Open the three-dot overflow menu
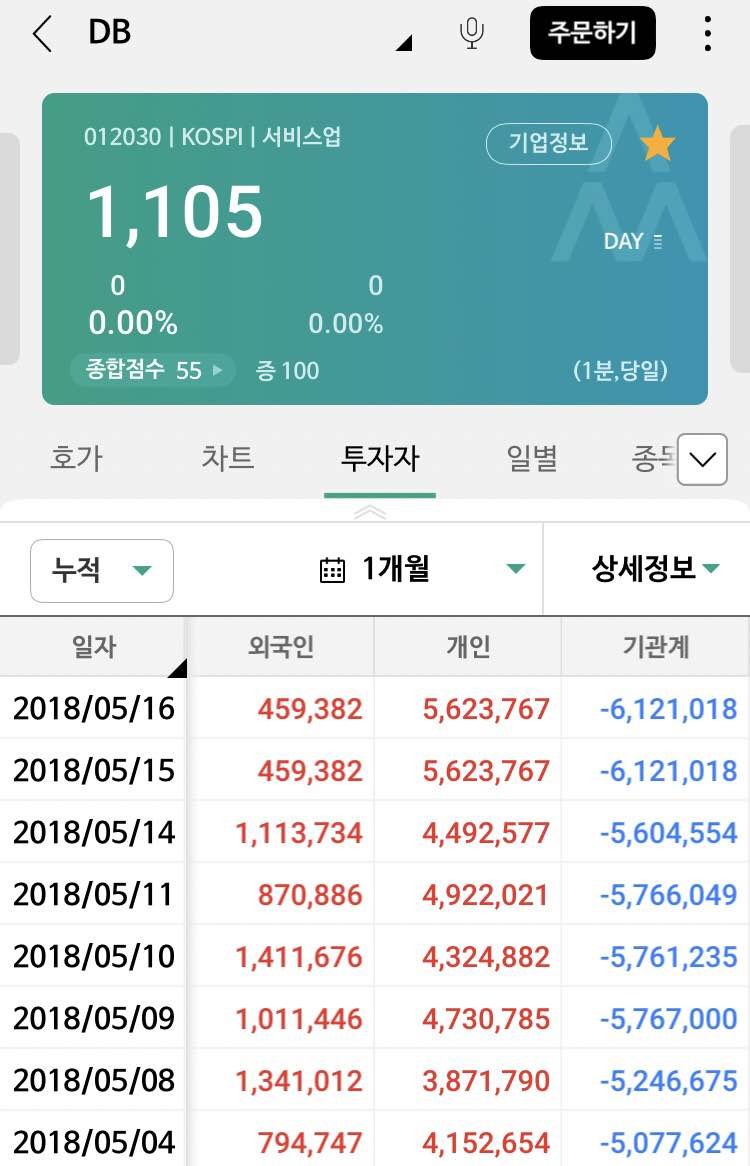Viewport: 750px width, 1166px height. point(707,32)
